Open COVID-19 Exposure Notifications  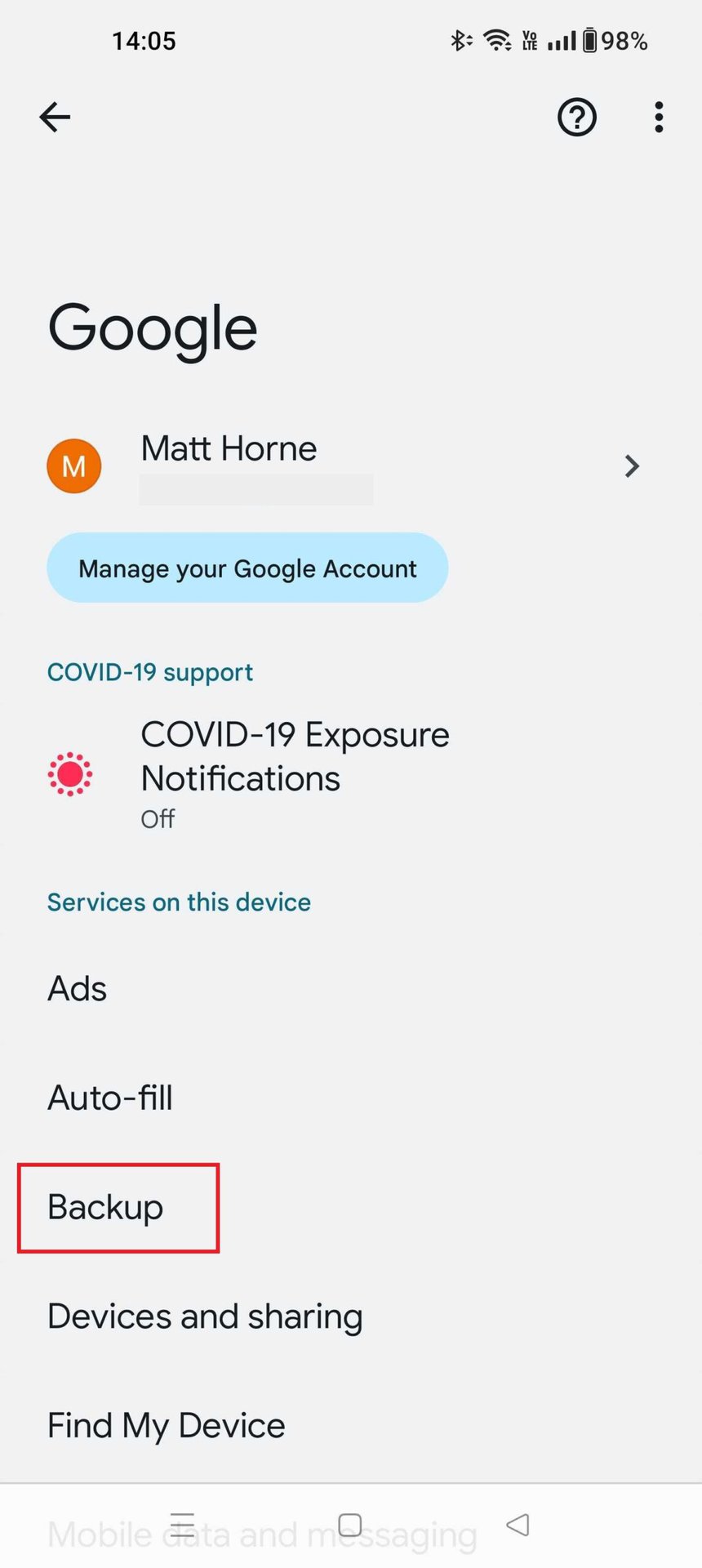click(294, 772)
